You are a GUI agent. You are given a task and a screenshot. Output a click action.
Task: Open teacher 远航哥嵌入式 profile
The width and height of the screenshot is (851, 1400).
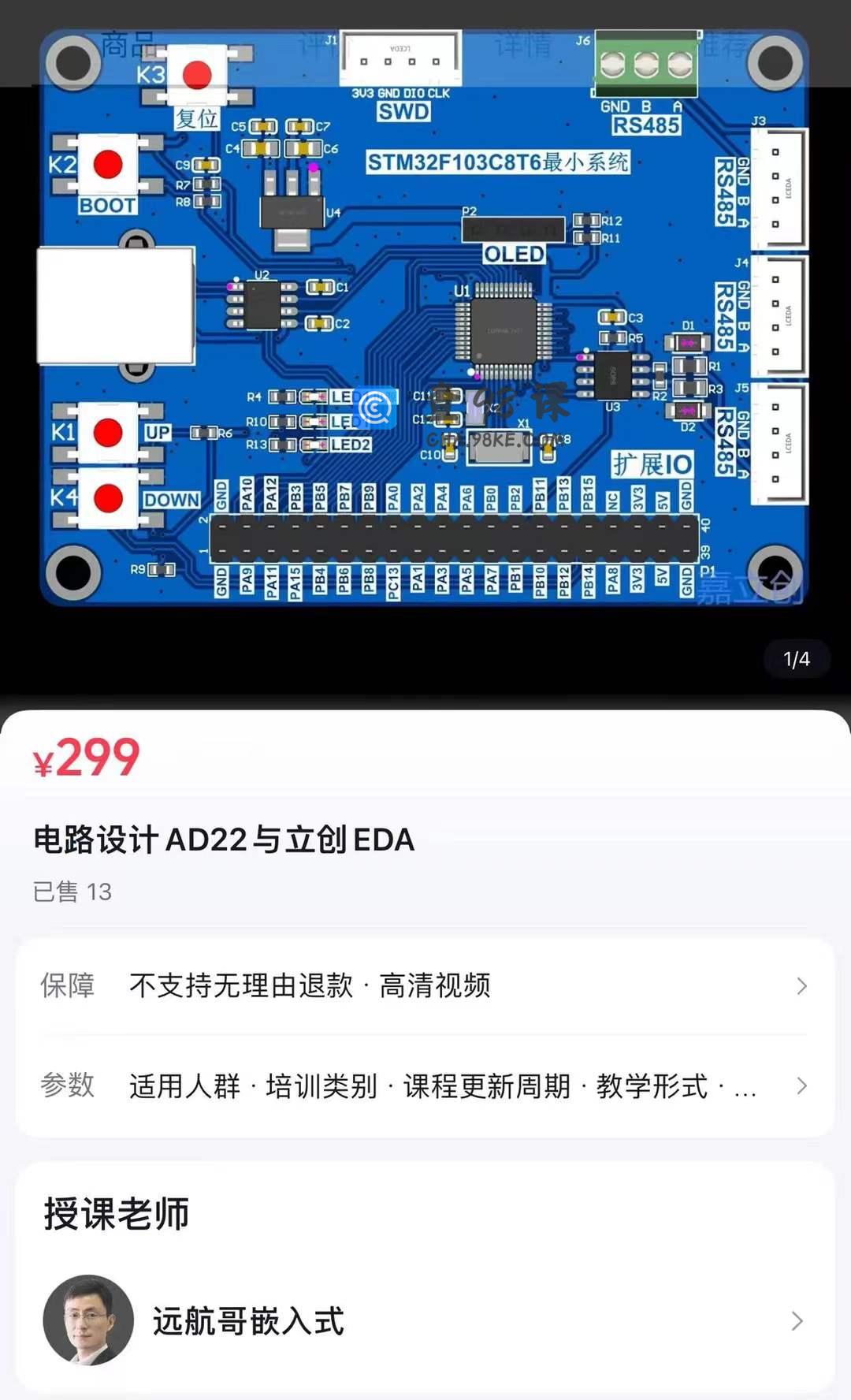[425, 1321]
